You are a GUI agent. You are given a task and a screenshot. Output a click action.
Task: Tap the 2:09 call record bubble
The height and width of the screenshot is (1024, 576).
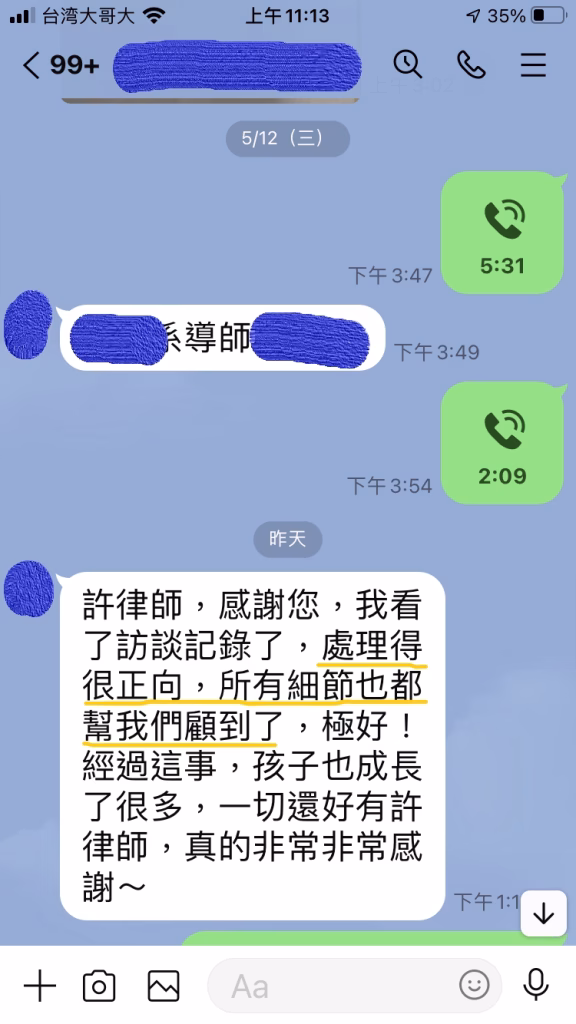tap(502, 443)
